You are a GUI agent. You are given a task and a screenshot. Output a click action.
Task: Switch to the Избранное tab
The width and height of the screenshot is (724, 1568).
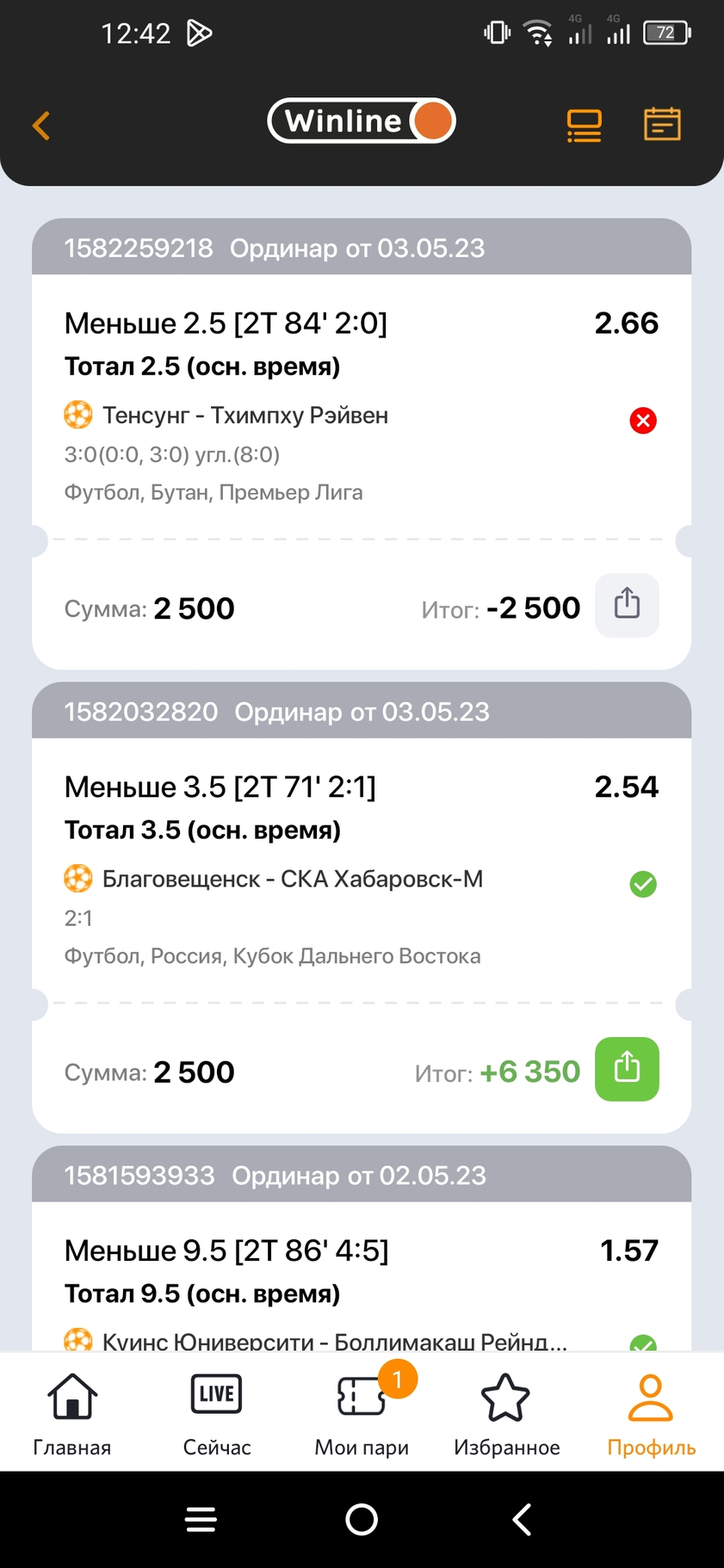[506, 1413]
